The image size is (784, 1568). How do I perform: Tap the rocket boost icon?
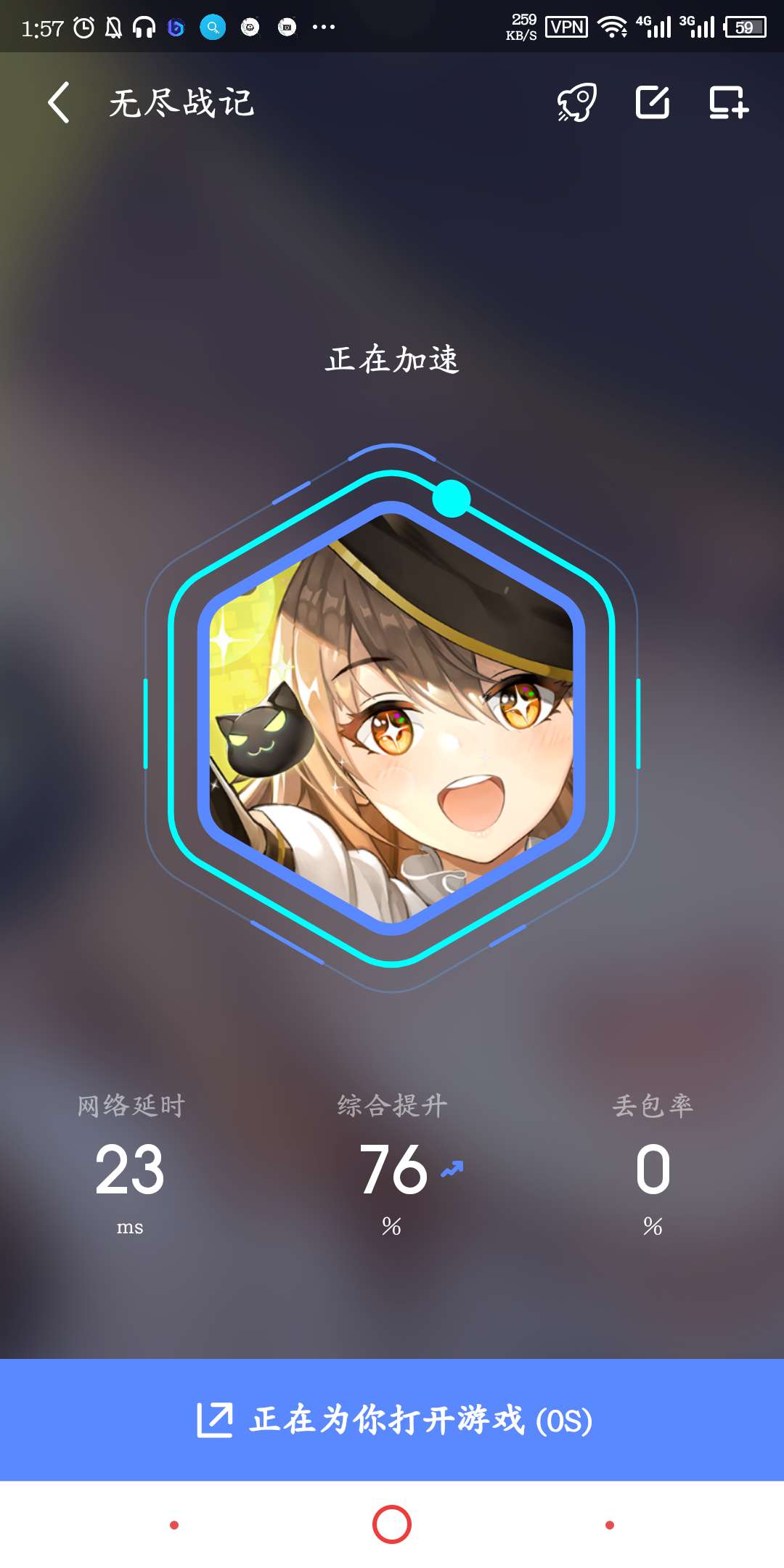tap(577, 102)
